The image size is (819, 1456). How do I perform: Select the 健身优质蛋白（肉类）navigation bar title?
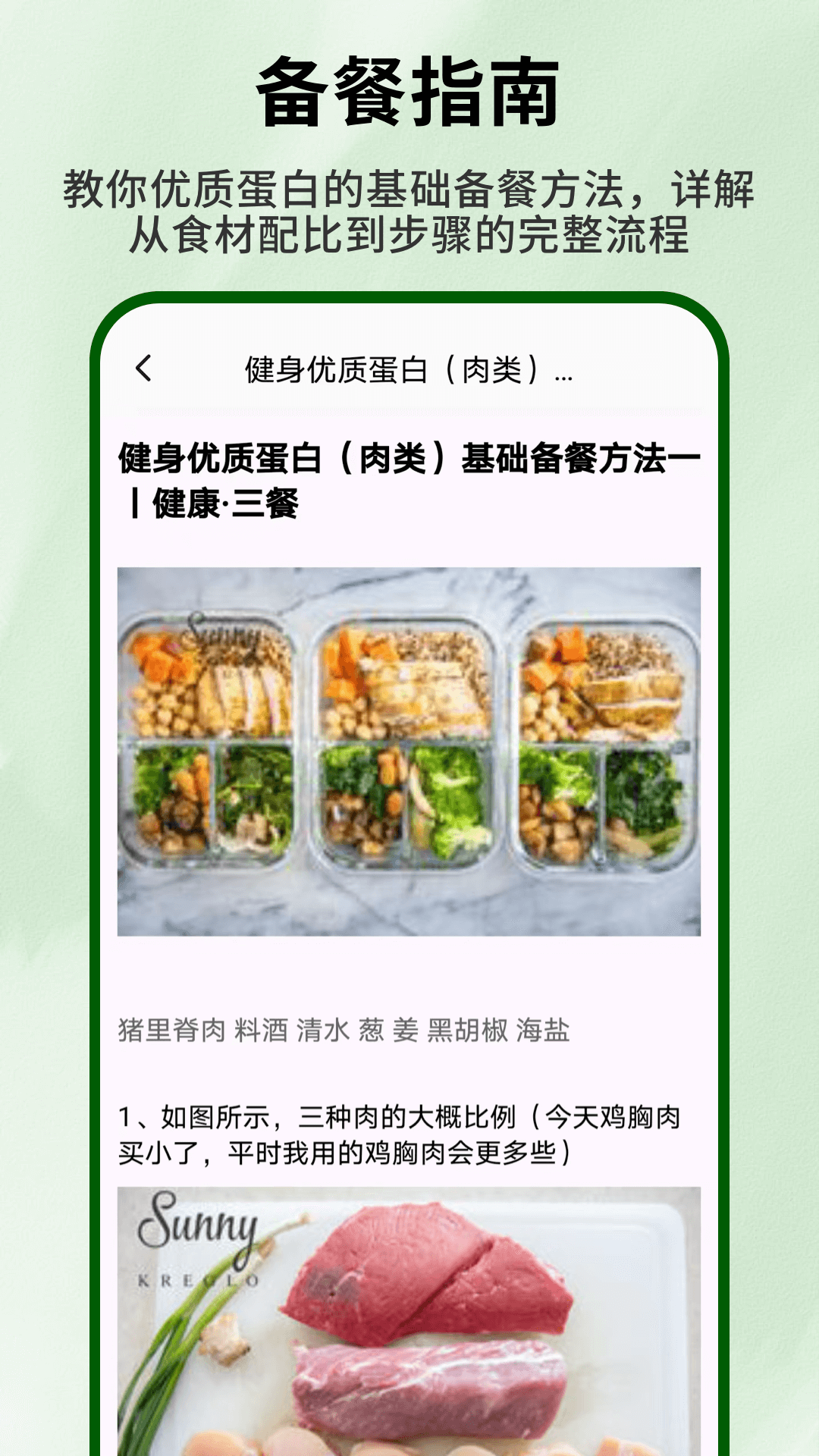409,369
